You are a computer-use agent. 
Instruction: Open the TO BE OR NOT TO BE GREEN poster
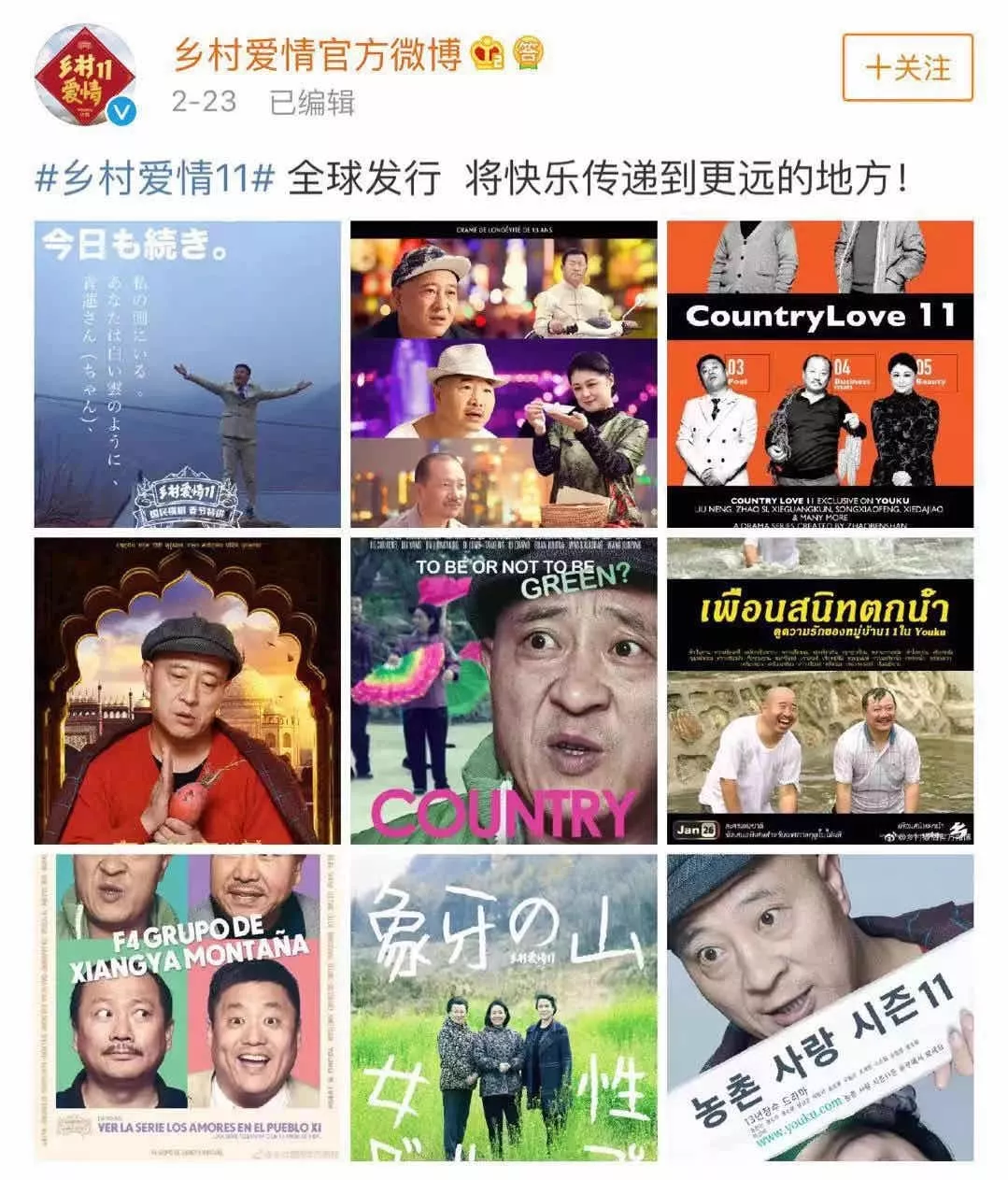click(x=504, y=691)
